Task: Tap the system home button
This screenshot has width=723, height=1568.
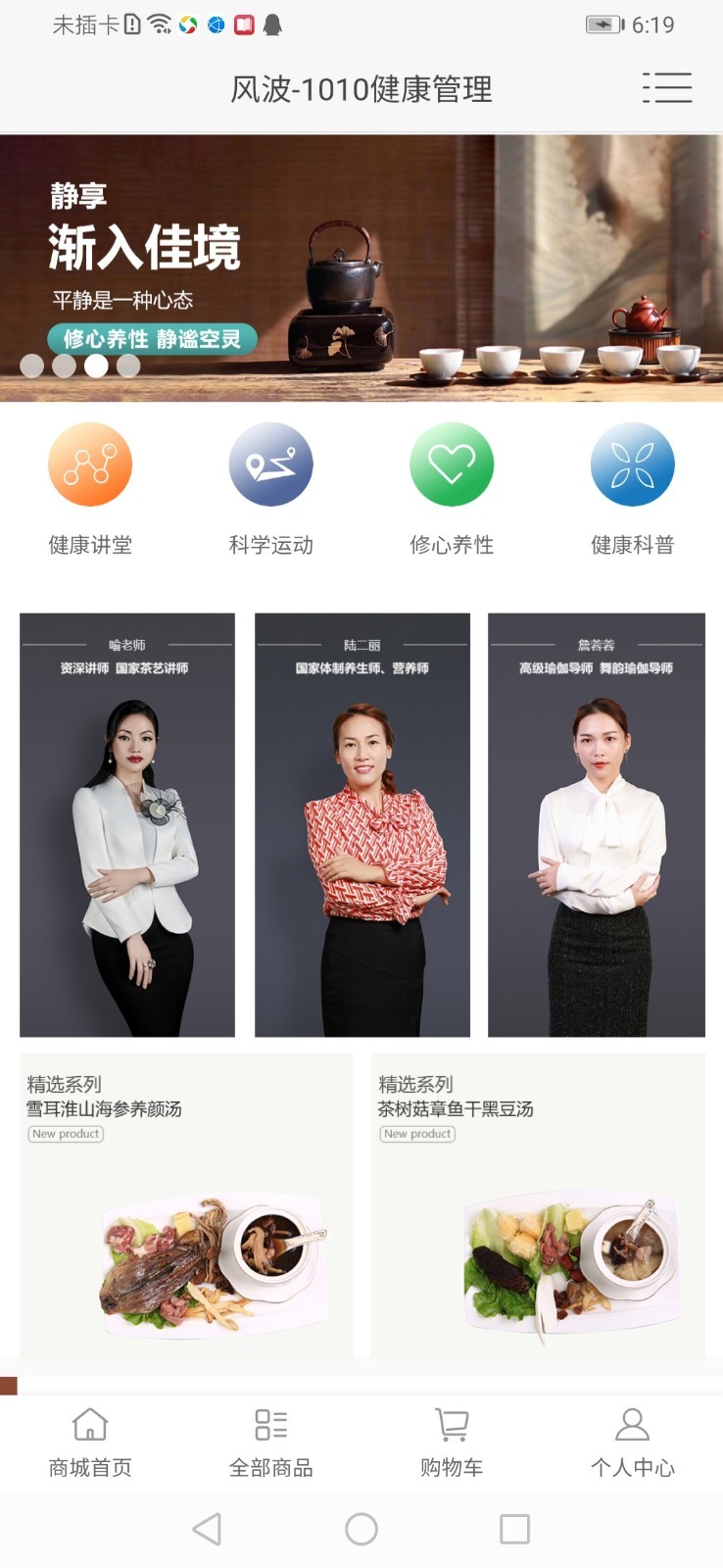Action: [x=361, y=1529]
